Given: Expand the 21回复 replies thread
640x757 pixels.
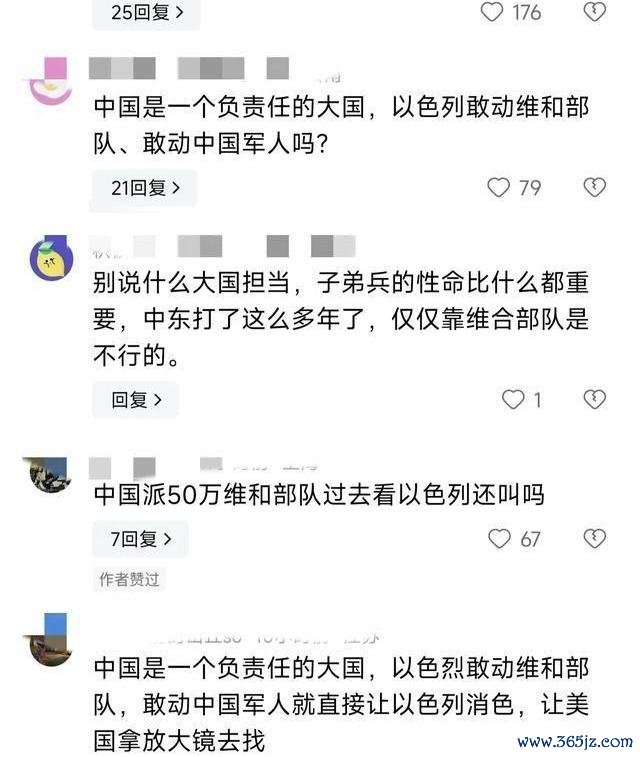Looking at the screenshot, I should (x=145, y=187).
